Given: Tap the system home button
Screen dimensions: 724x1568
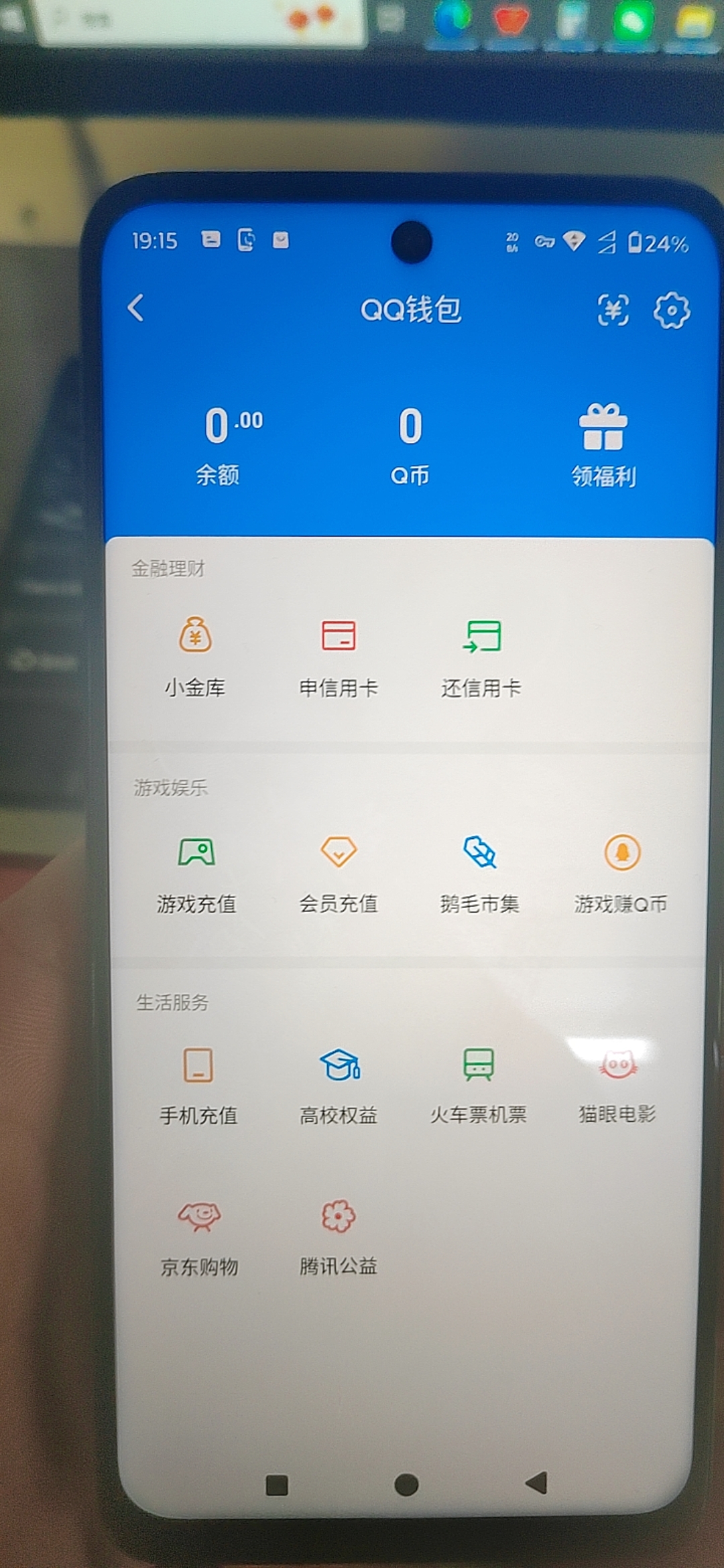Looking at the screenshot, I should point(406,1485).
